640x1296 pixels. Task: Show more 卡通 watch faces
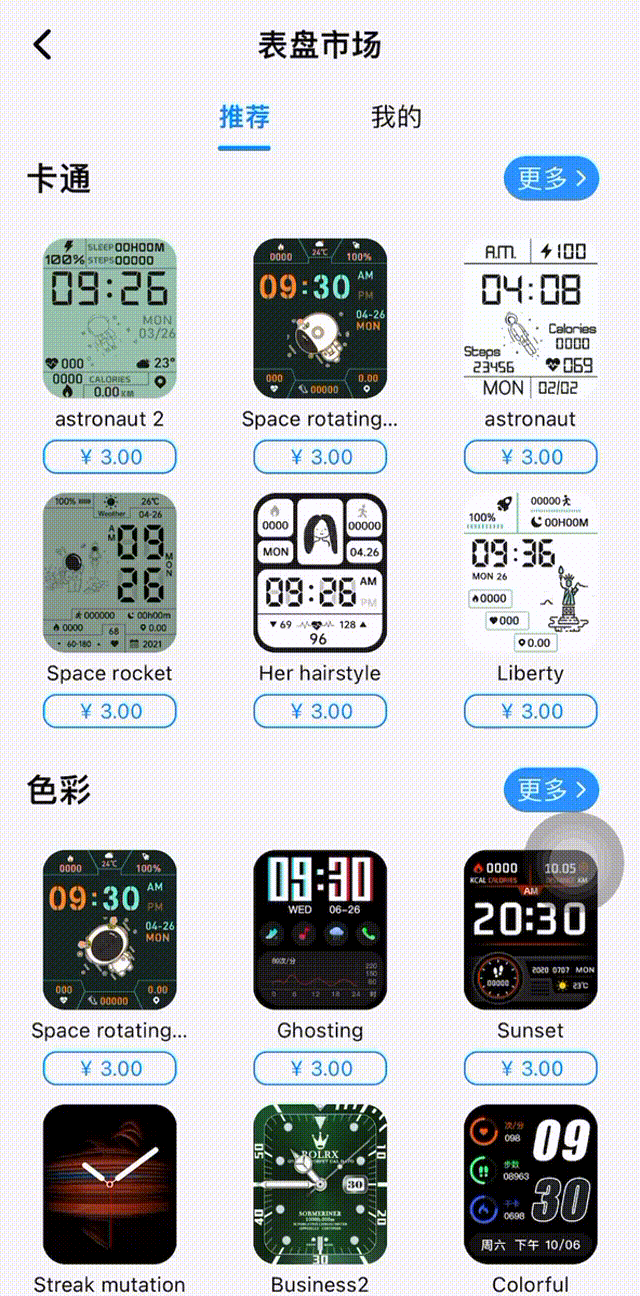551,179
